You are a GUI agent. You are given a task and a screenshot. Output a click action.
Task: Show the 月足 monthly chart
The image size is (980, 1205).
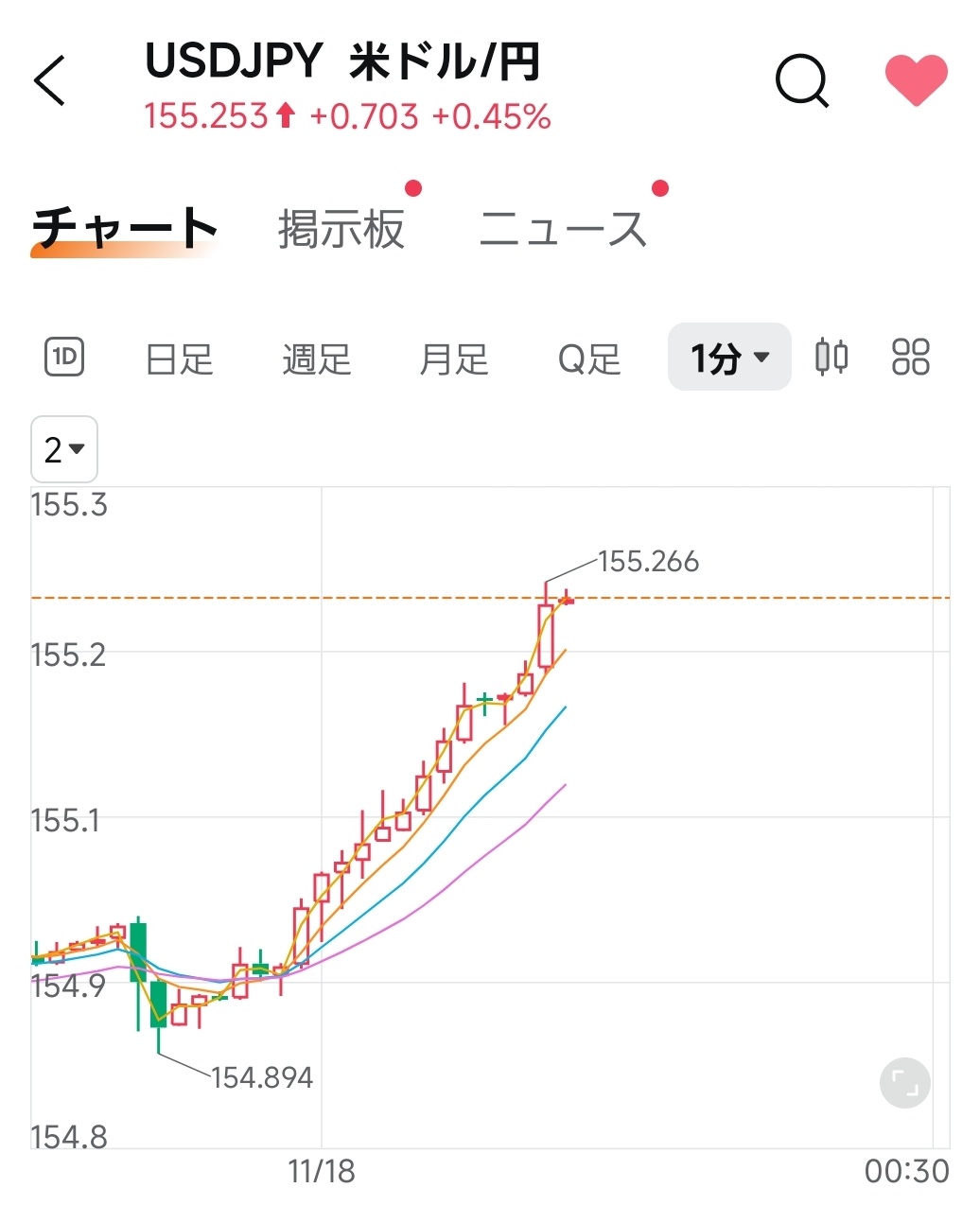[454, 359]
